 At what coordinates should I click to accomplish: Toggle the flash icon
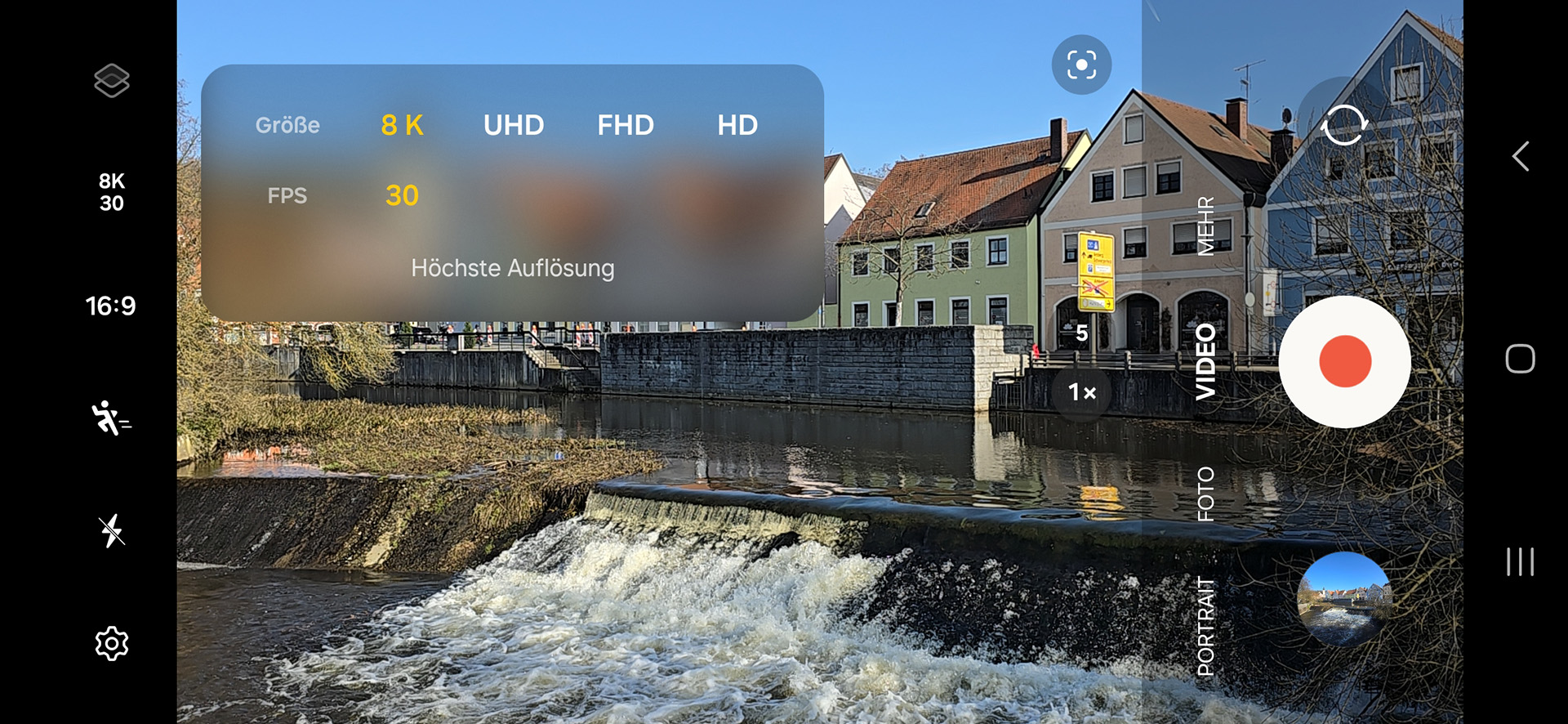coord(112,531)
